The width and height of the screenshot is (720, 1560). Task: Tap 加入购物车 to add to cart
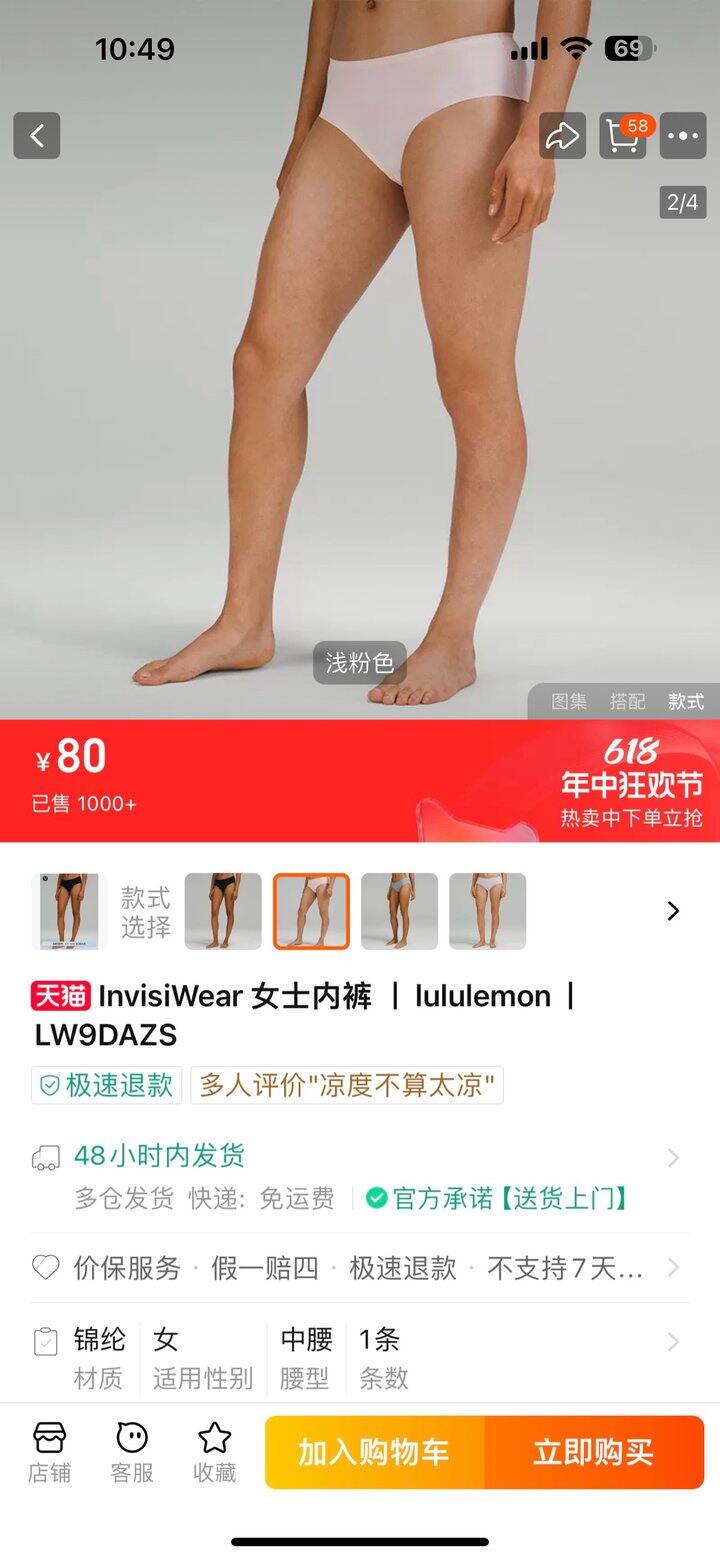point(375,1452)
